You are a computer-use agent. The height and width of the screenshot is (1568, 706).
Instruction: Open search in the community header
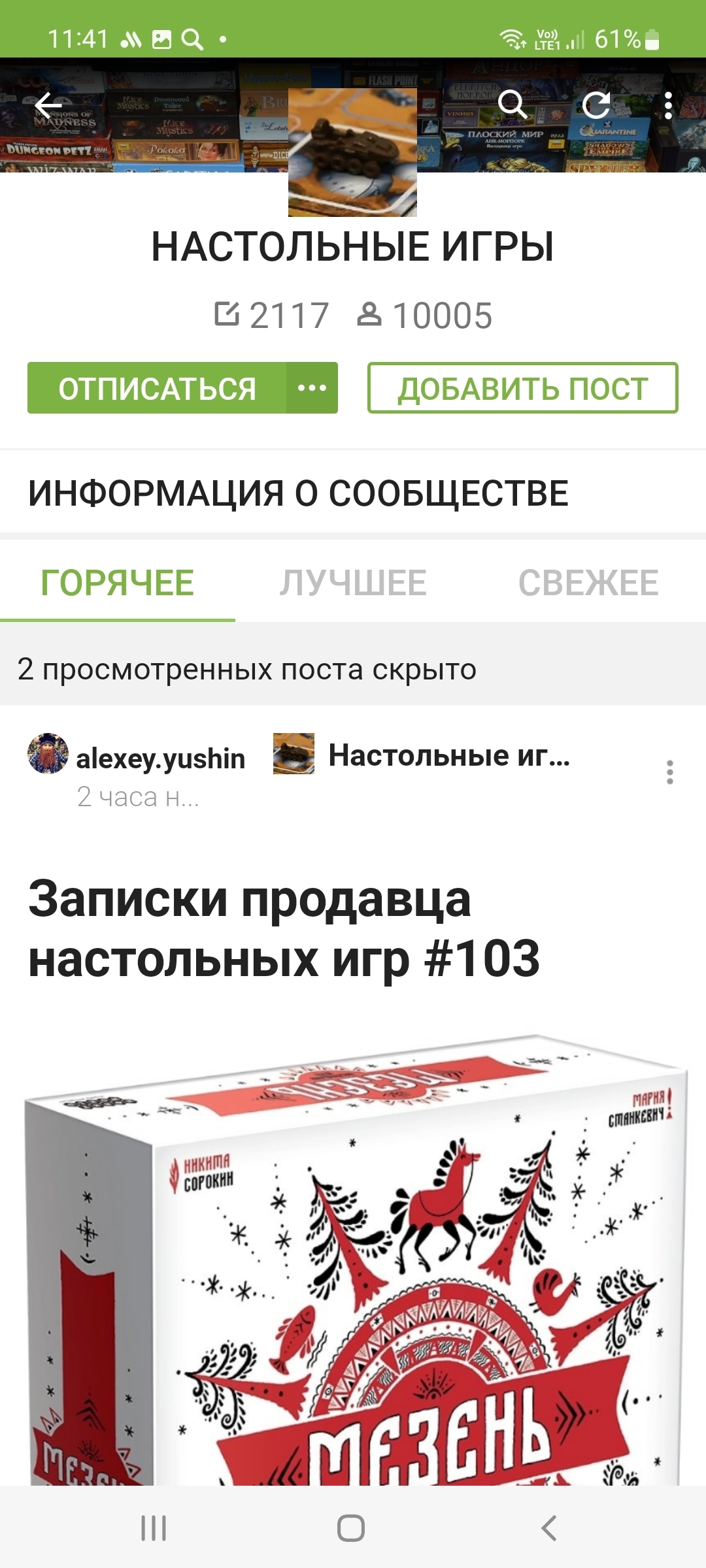(512, 105)
